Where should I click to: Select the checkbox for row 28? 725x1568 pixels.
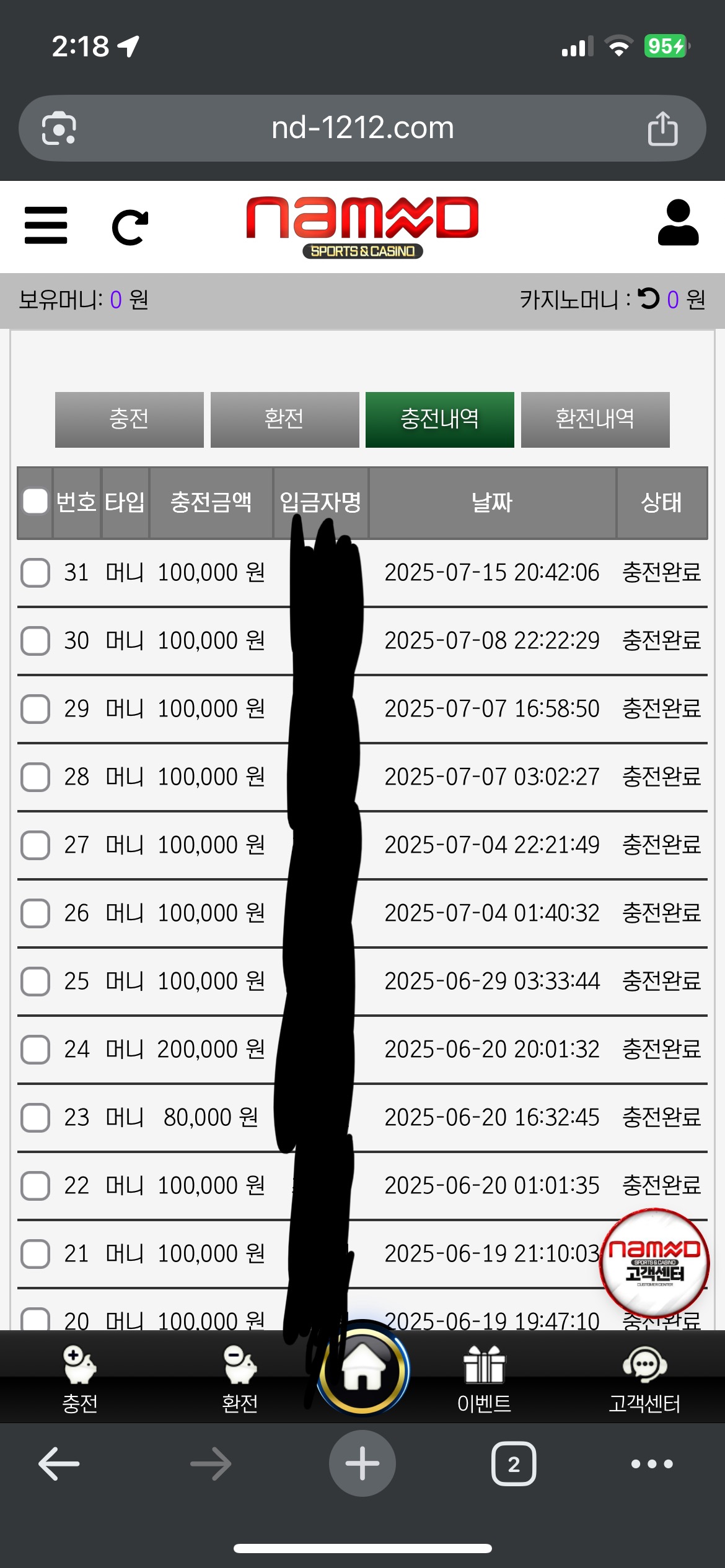[35, 777]
